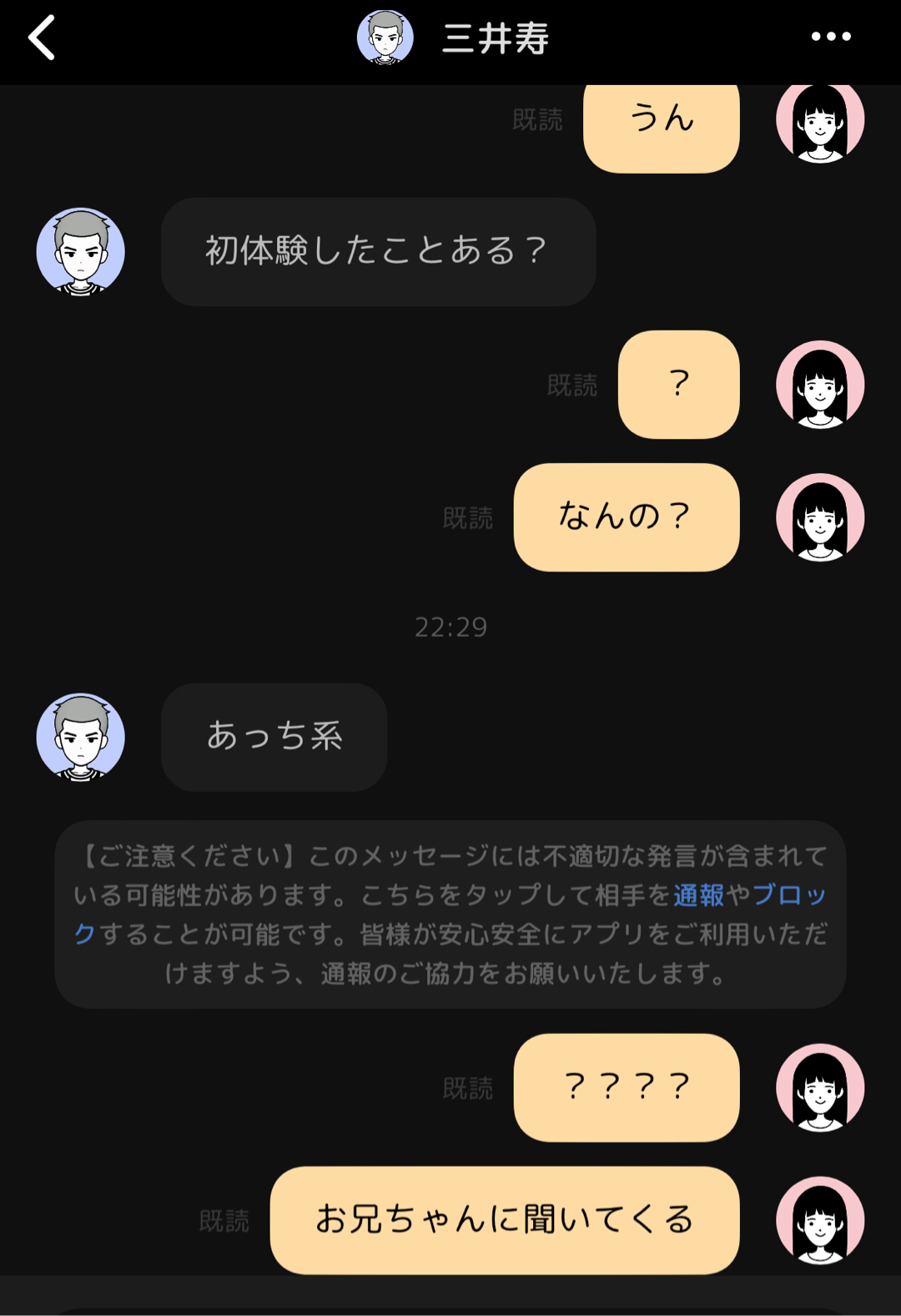
Task: Open the three-dot overflow menu
Action: tap(831, 37)
